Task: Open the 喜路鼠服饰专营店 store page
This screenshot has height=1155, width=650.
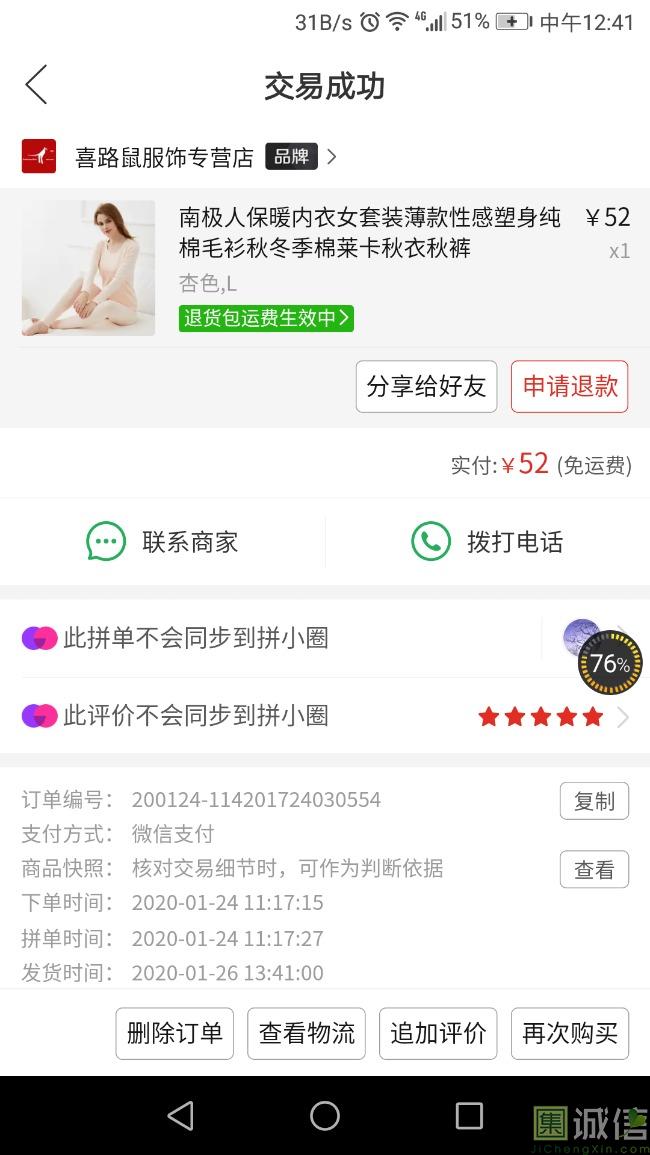Action: pos(165,157)
